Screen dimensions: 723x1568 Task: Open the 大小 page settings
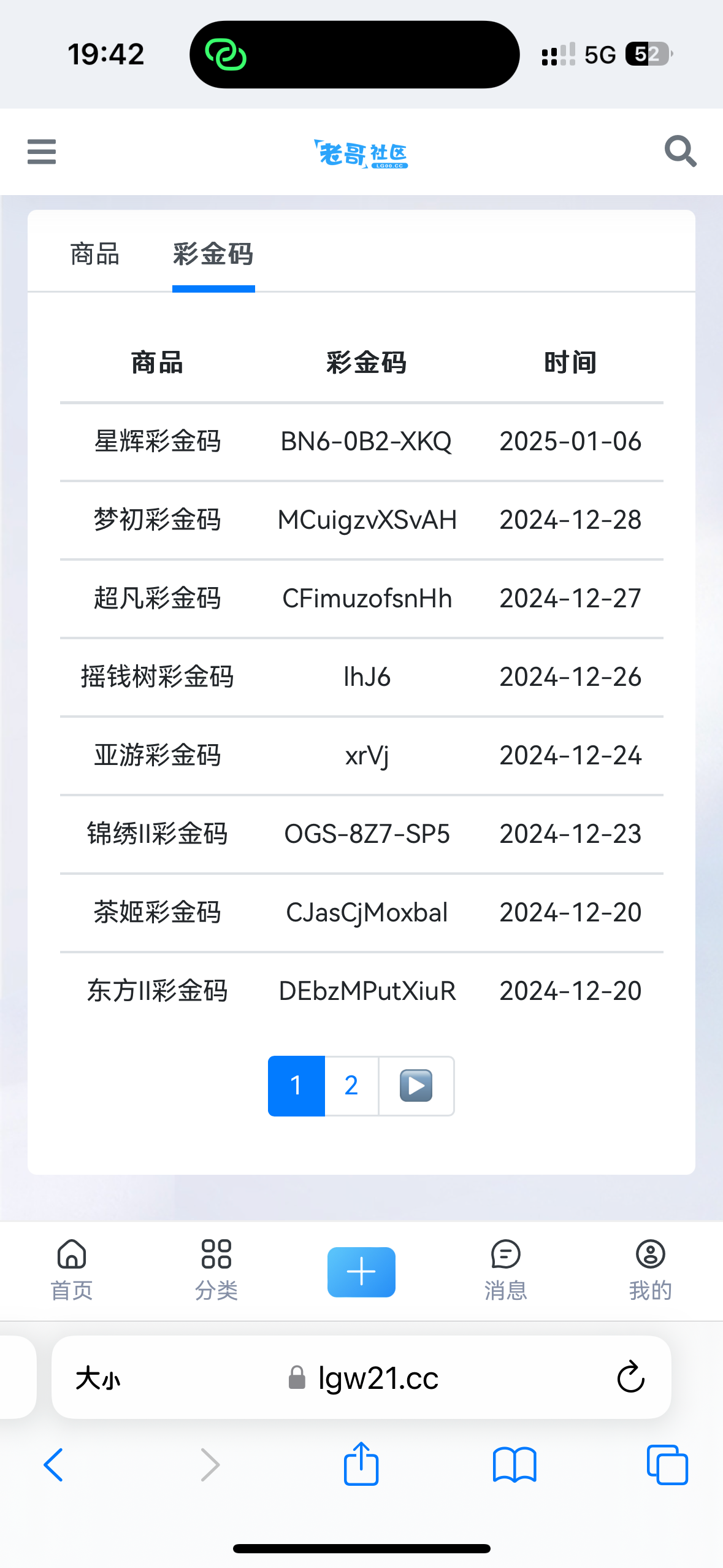tap(98, 1379)
